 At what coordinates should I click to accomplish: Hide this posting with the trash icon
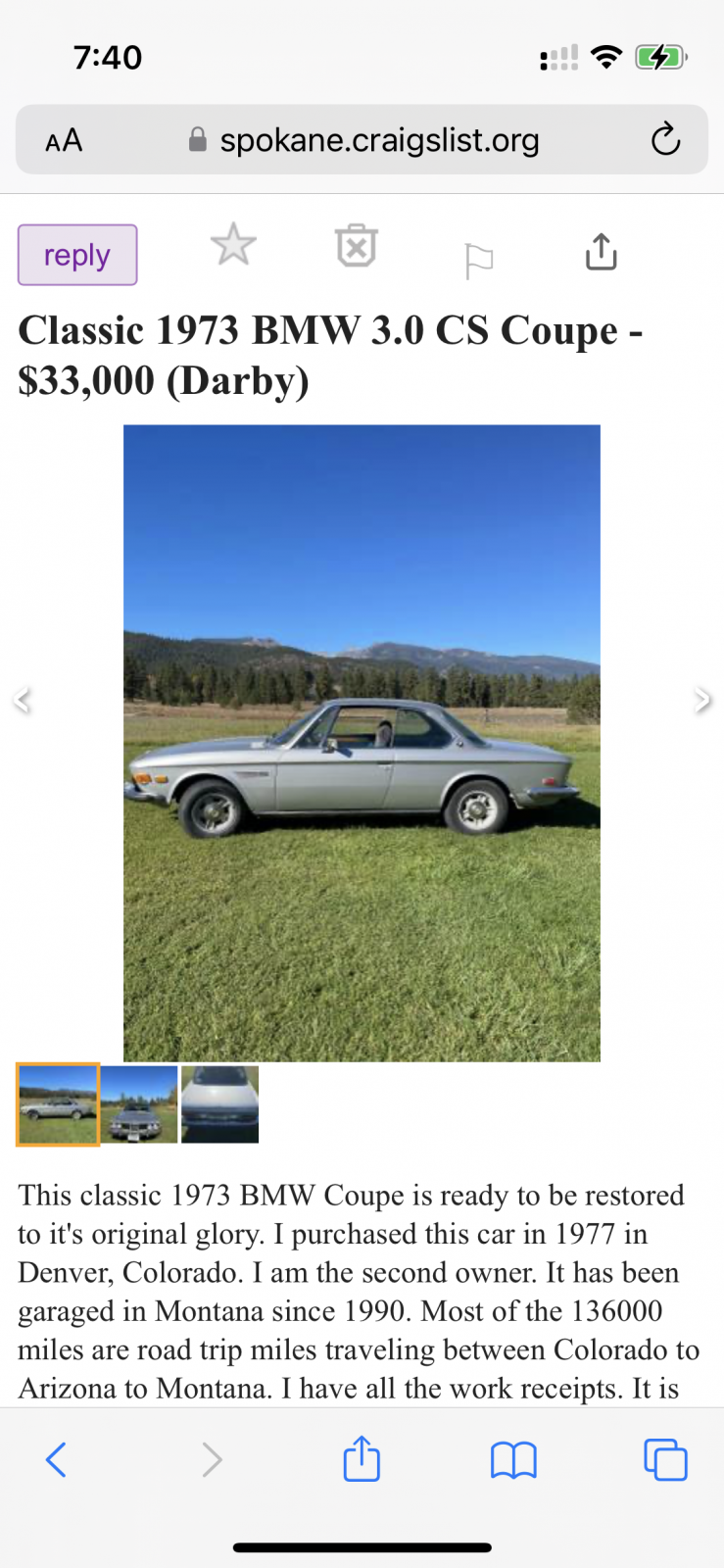click(357, 246)
